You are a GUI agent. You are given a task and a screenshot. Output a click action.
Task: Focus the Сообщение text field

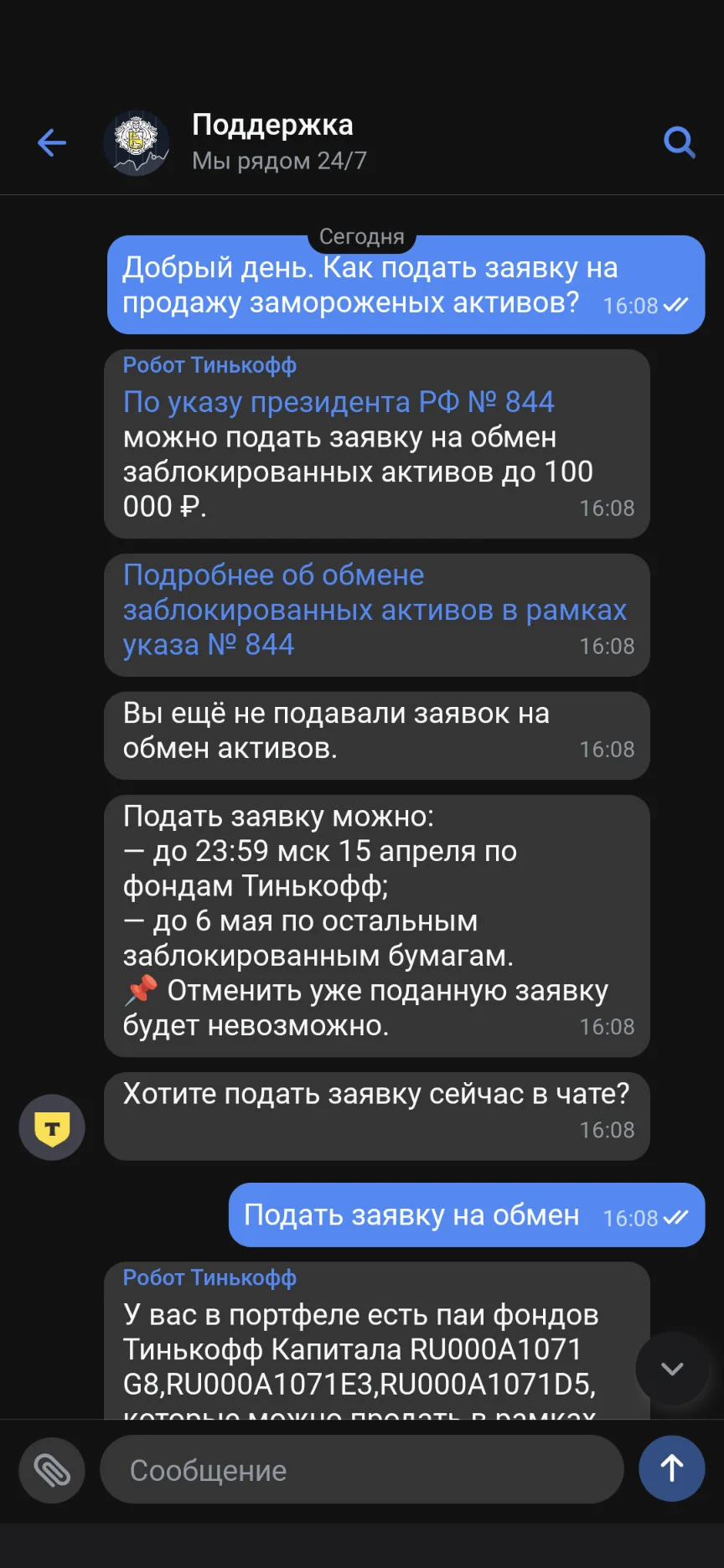362,1470
